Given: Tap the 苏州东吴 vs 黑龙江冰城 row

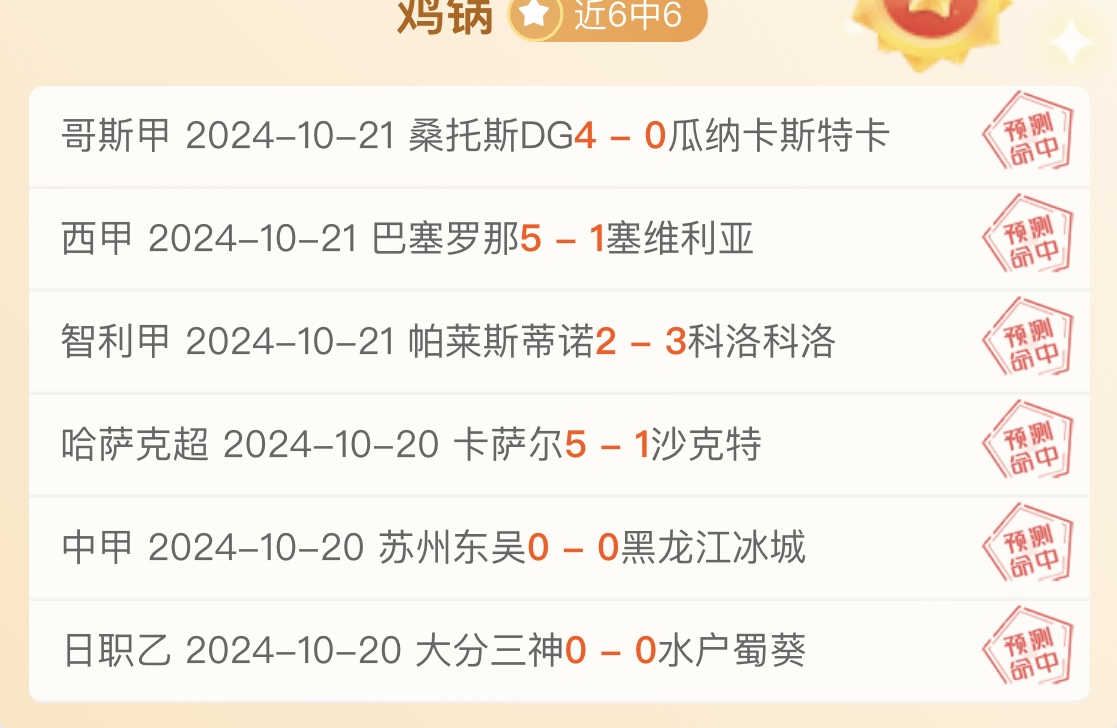Looking at the screenshot, I should [433, 548].
